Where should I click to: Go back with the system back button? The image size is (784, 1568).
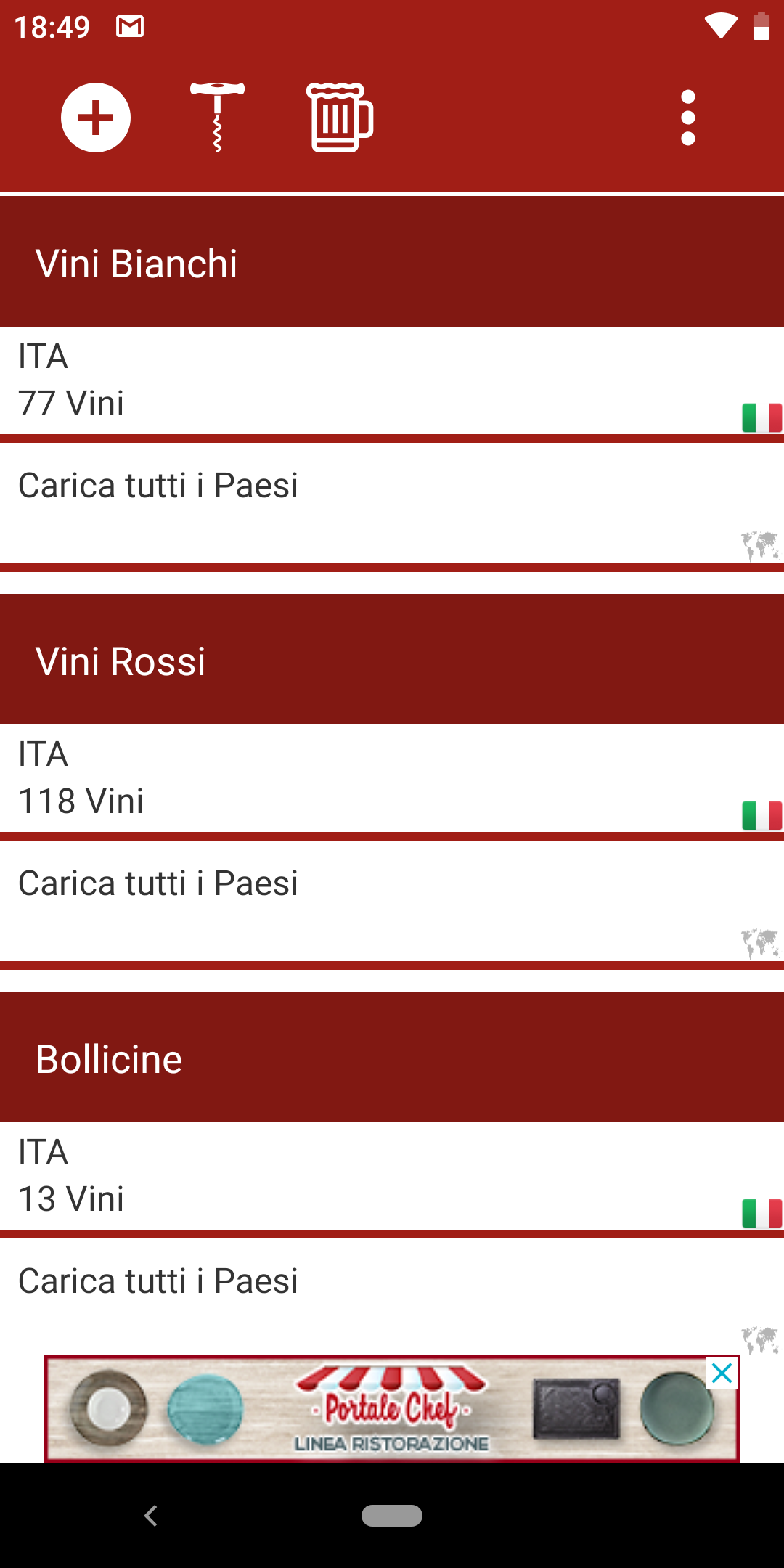(151, 1516)
